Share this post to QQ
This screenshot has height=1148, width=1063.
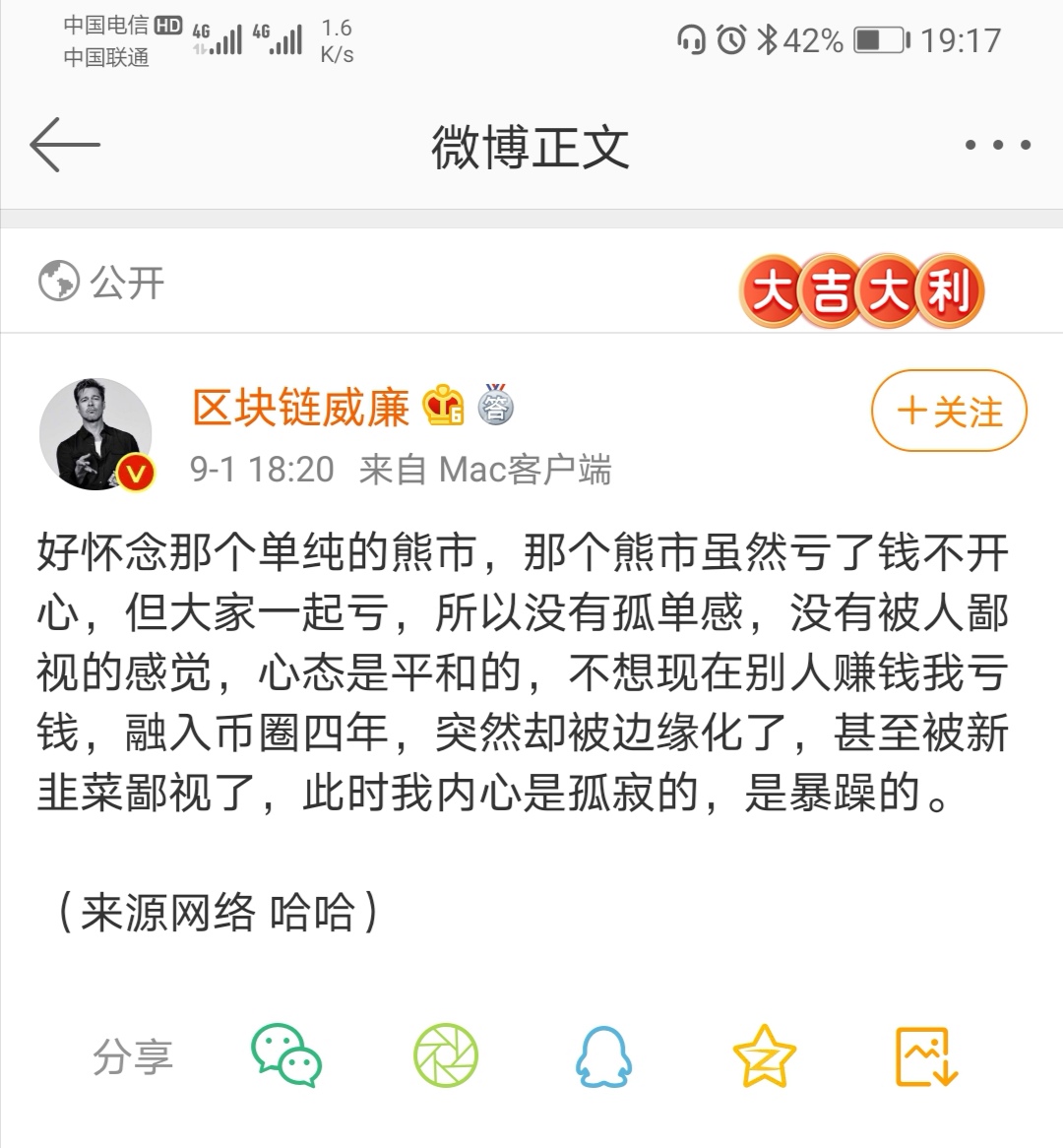(602, 1055)
